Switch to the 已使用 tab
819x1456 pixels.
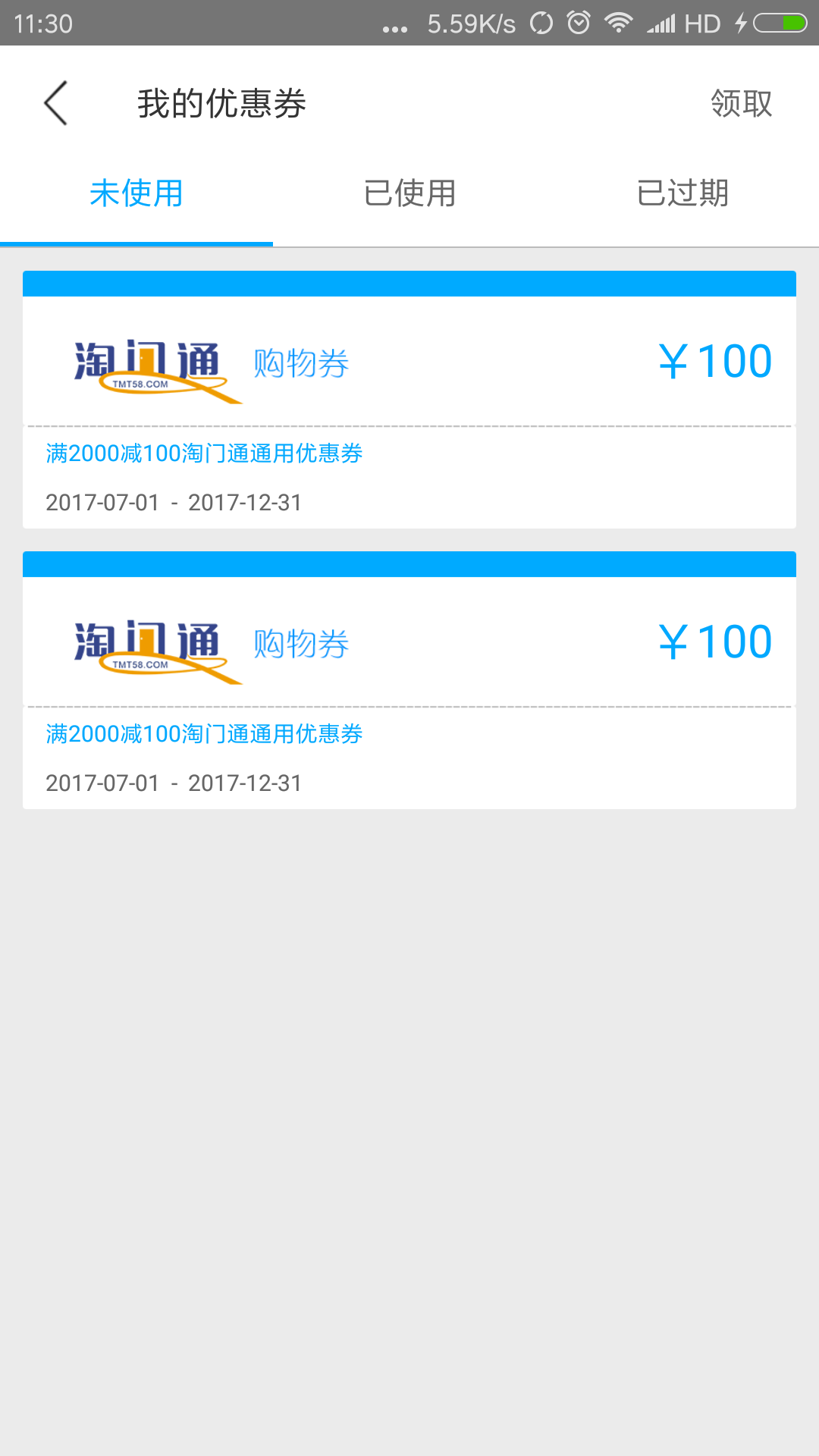coord(409,195)
